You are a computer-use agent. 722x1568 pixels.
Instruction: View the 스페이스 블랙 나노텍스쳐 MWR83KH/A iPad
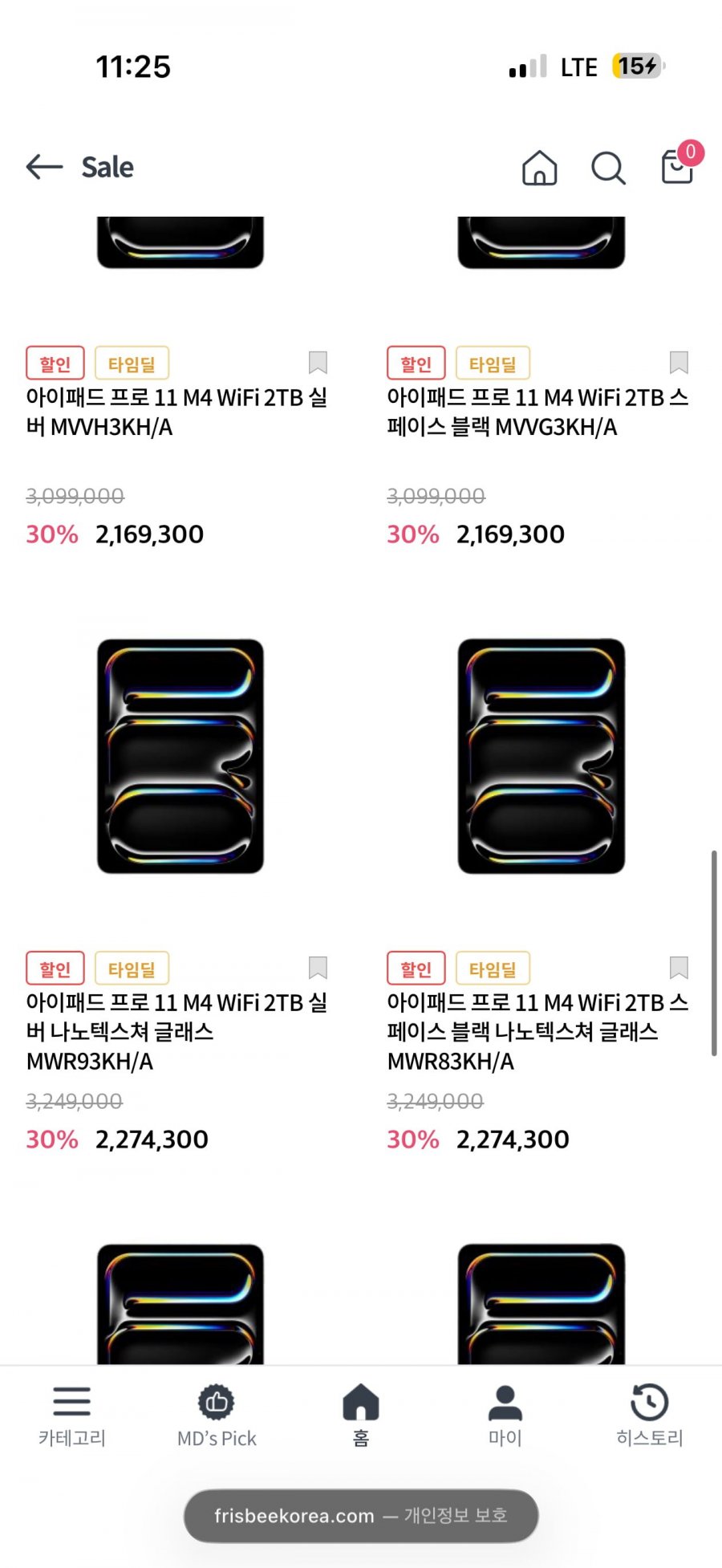coord(541,756)
